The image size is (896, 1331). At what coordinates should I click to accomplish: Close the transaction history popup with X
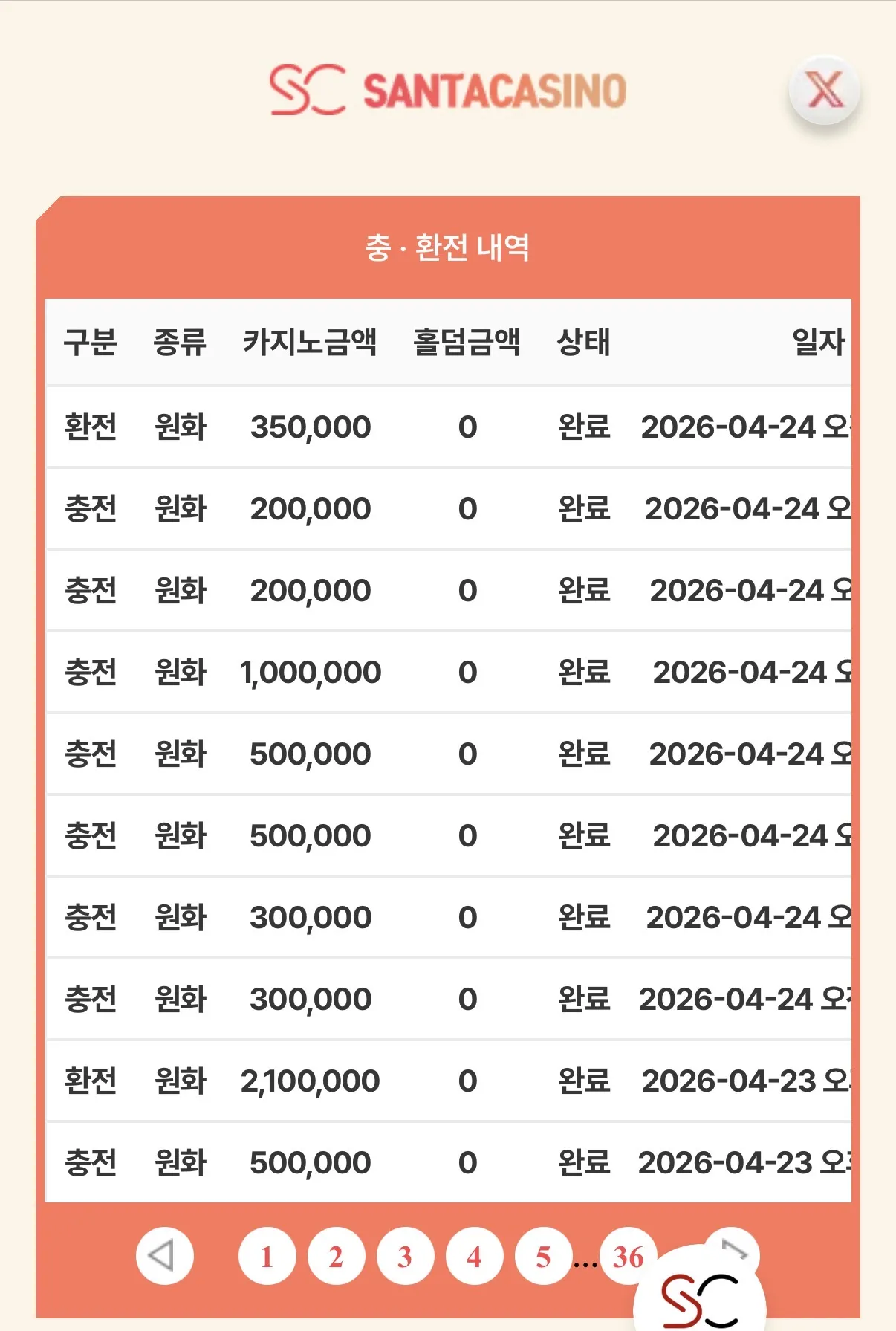coord(824,91)
